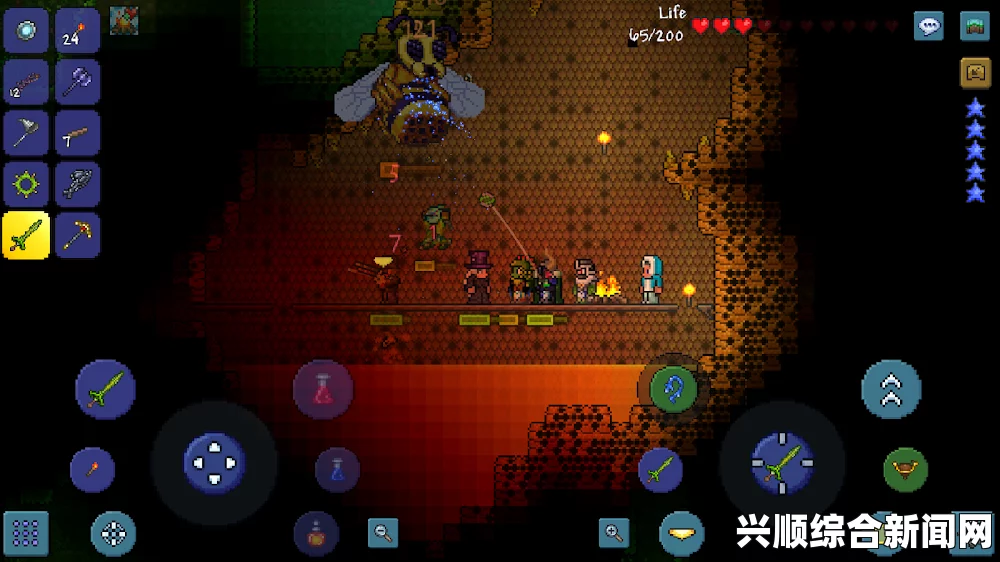Select the magic mirror hotbar slot
This screenshot has height=562, width=1000.
click(26, 30)
